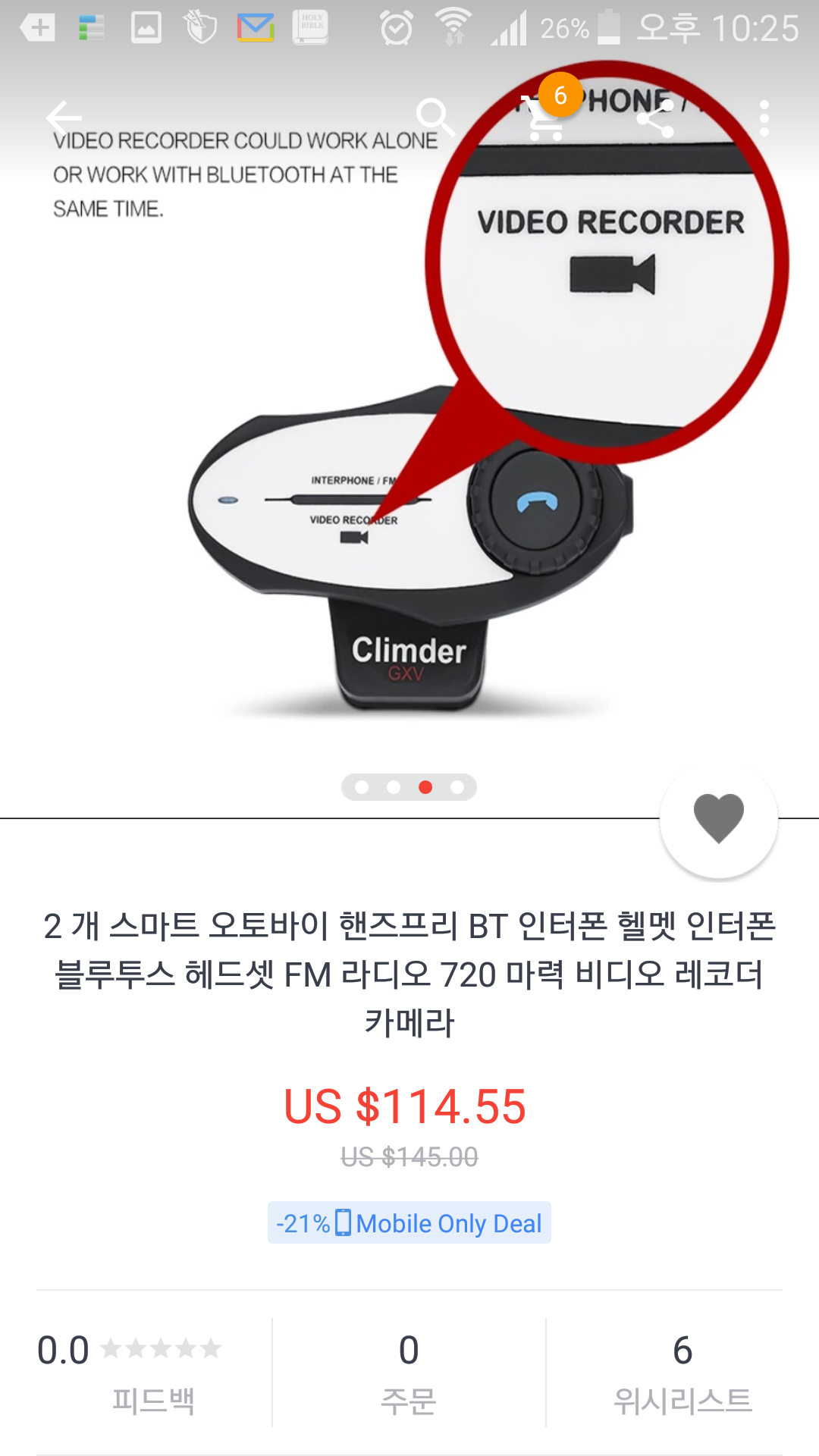
Task: Open the 주문 orders count
Action: point(409,1373)
